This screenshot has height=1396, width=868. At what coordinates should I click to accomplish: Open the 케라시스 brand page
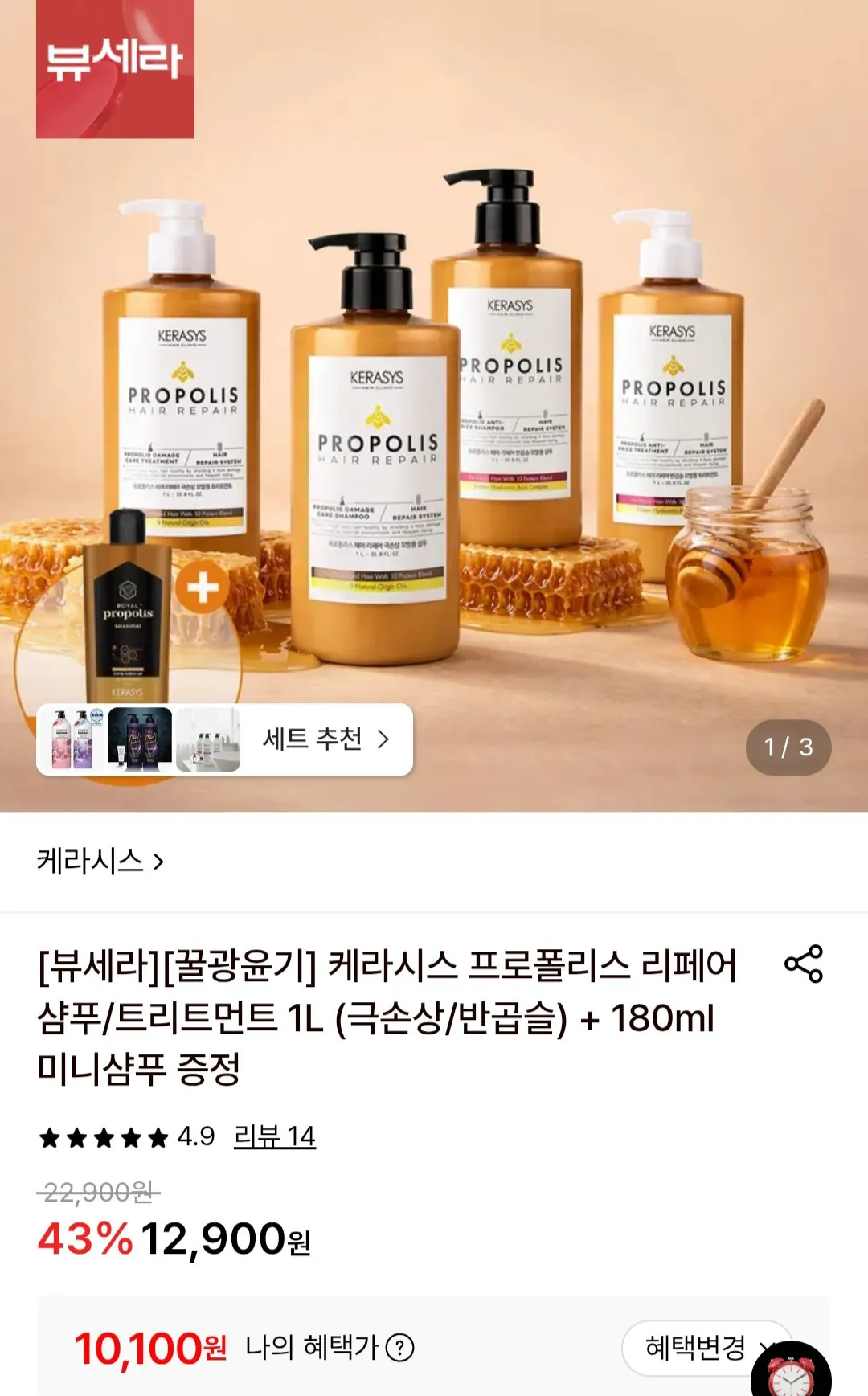click(x=100, y=862)
